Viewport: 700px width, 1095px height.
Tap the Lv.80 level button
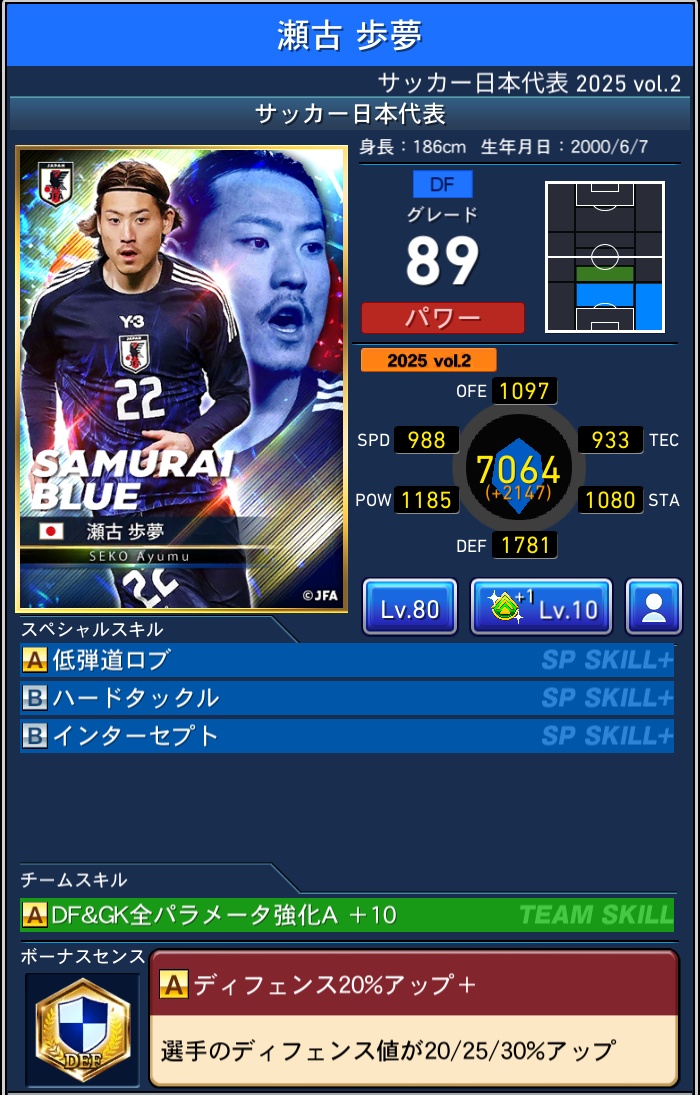click(x=409, y=607)
